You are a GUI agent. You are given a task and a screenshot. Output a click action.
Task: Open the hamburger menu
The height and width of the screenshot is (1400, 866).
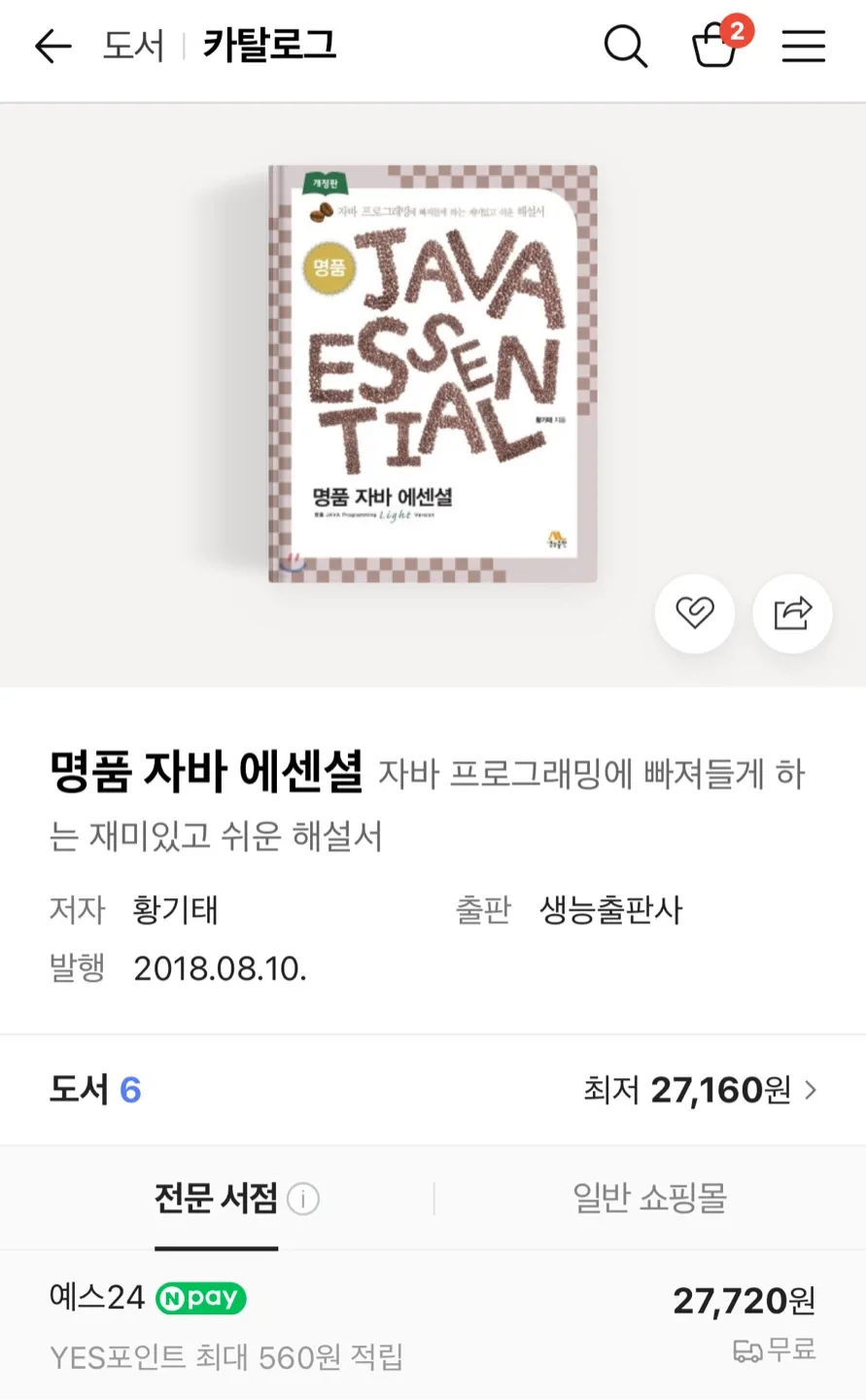click(804, 46)
